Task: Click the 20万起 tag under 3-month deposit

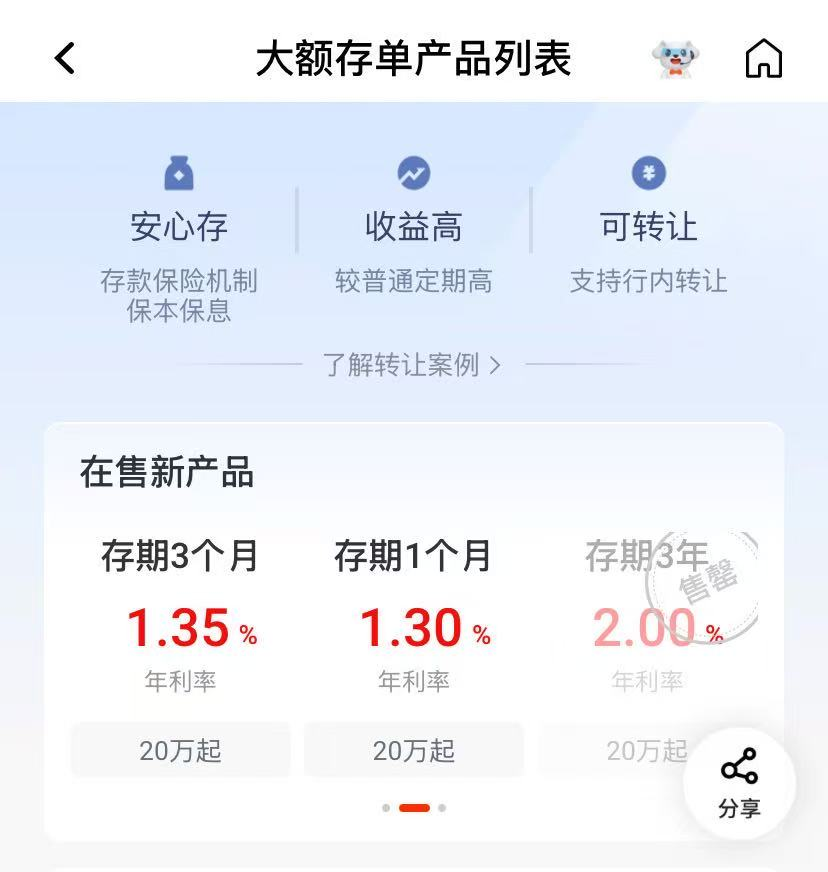Action: [x=180, y=750]
